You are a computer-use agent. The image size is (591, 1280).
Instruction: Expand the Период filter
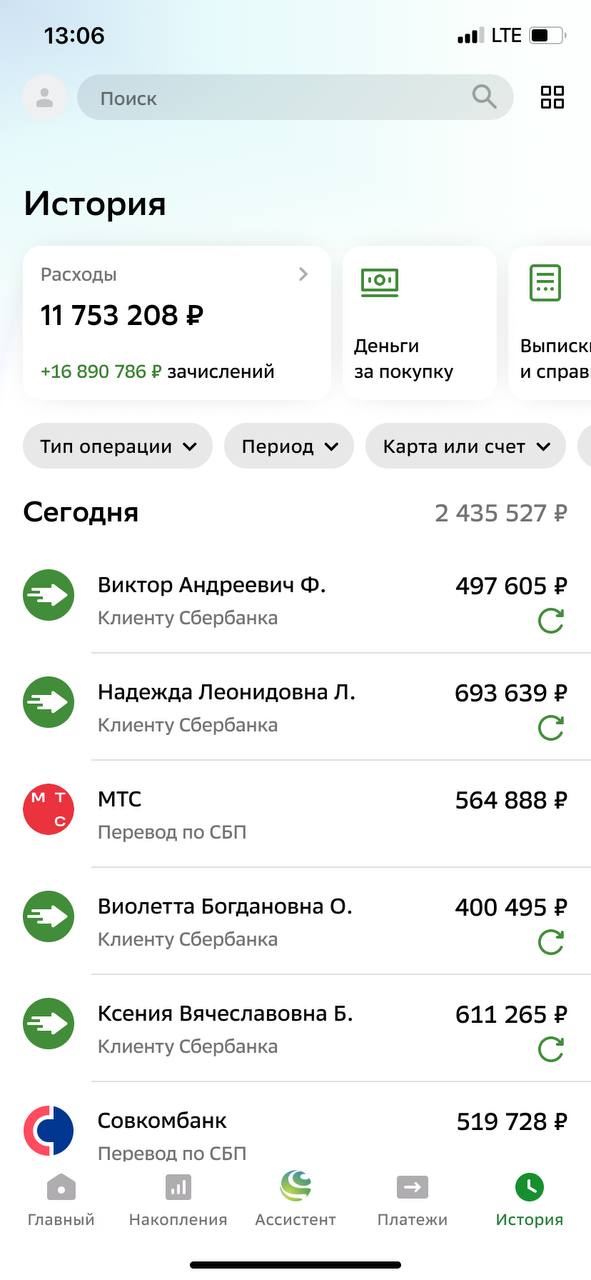289,446
